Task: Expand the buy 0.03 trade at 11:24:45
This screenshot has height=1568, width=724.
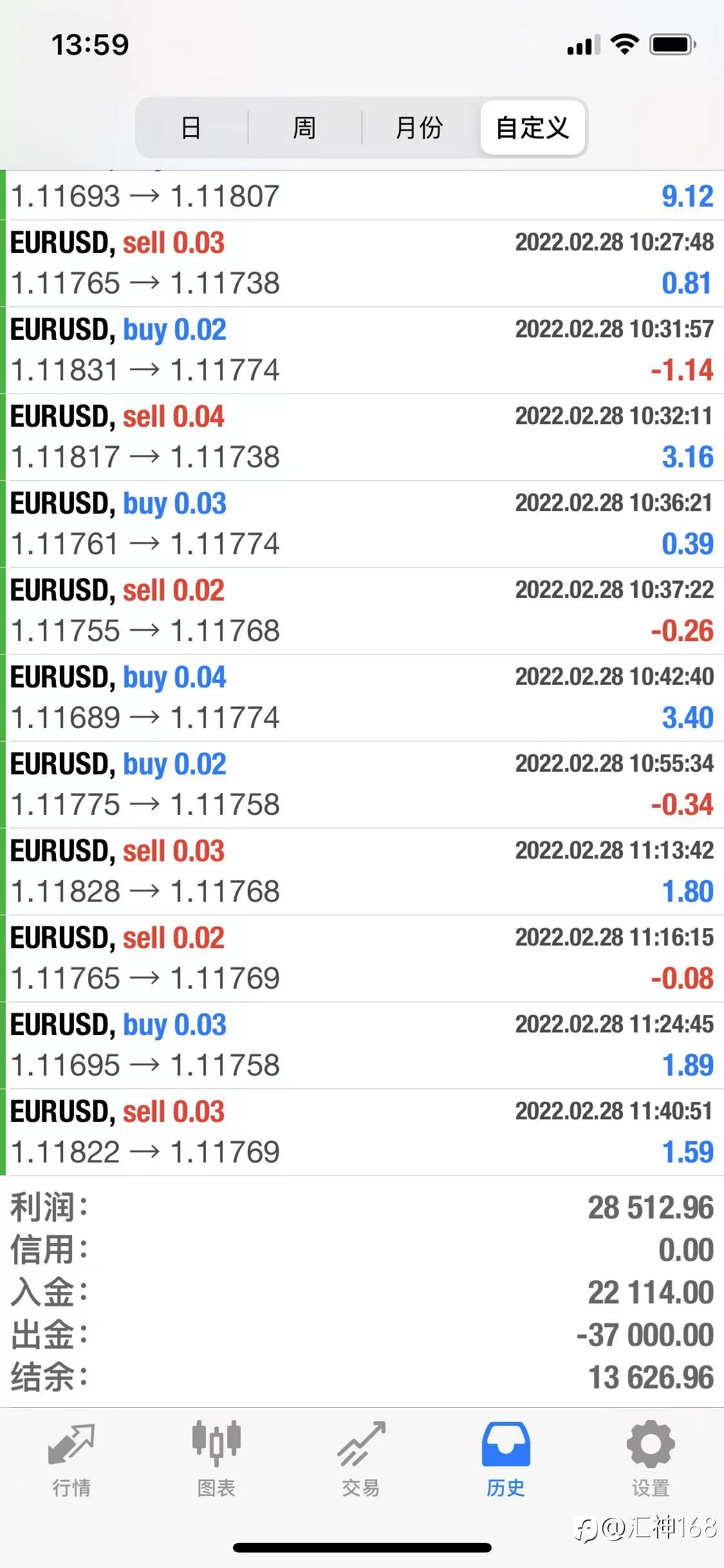Action: click(x=362, y=1045)
